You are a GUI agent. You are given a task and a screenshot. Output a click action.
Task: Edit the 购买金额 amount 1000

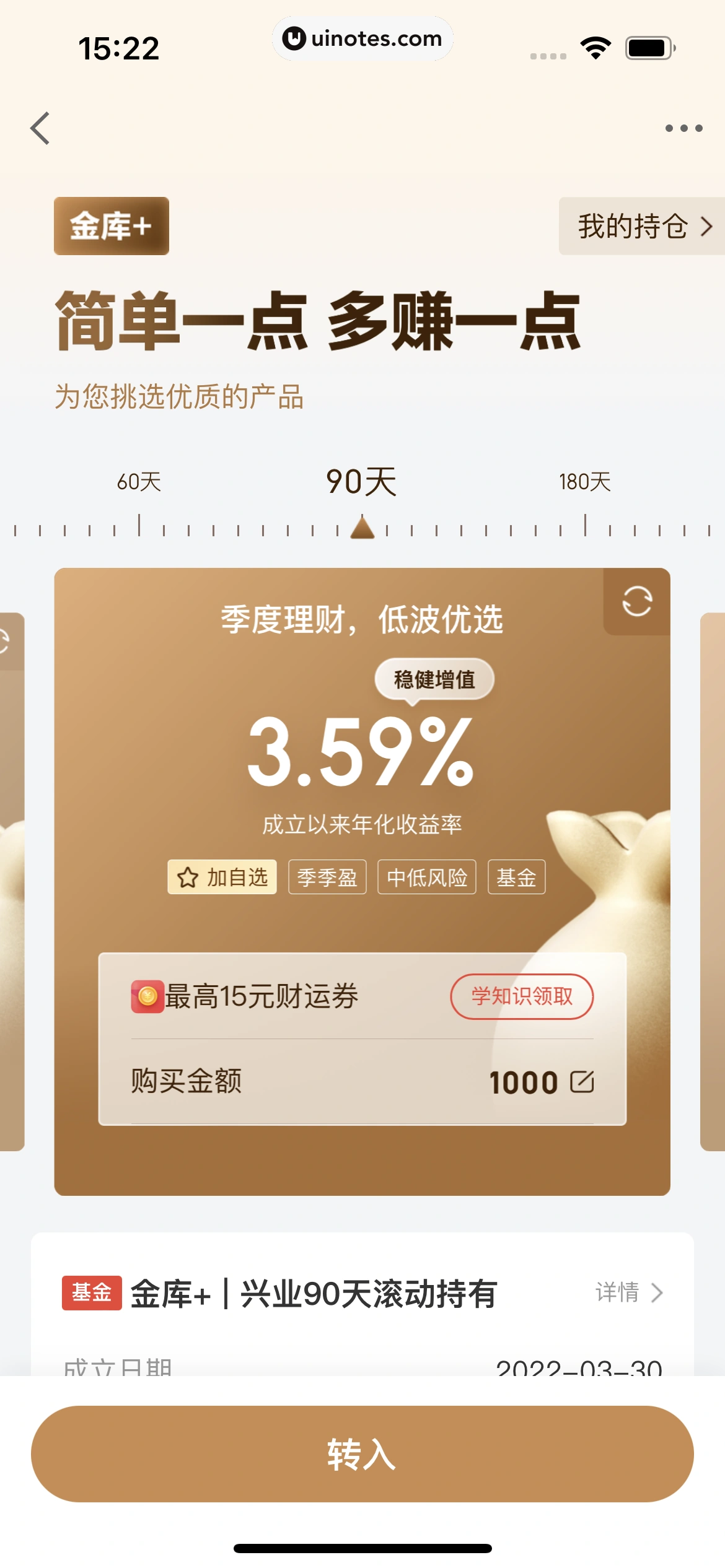(581, 1082)
